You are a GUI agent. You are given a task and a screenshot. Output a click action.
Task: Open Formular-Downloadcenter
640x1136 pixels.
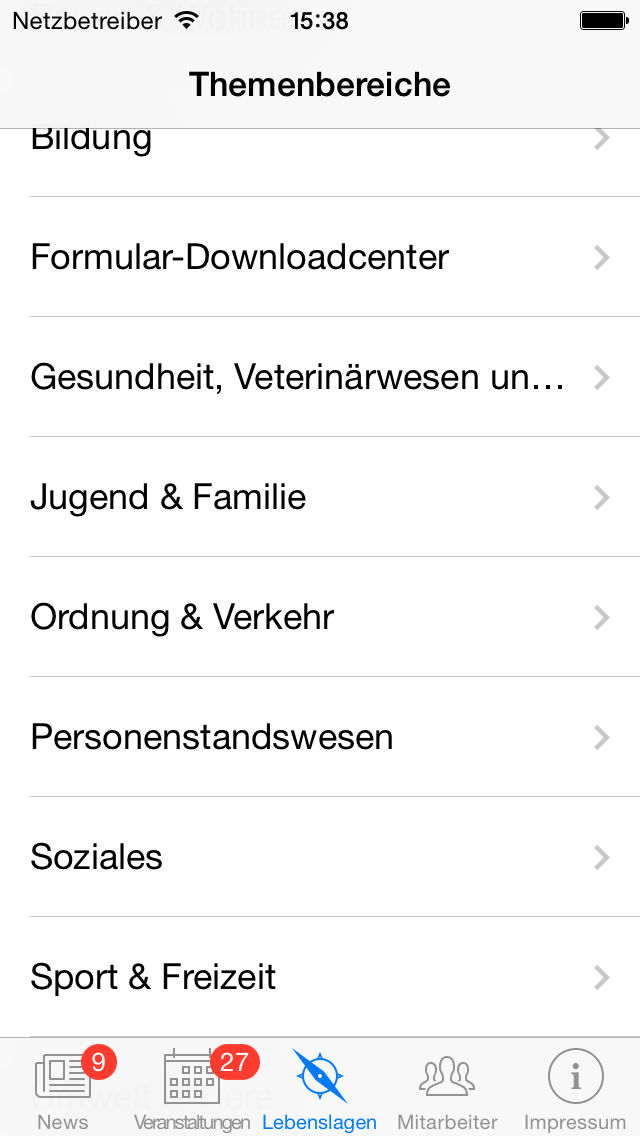(x=320, y=256)
